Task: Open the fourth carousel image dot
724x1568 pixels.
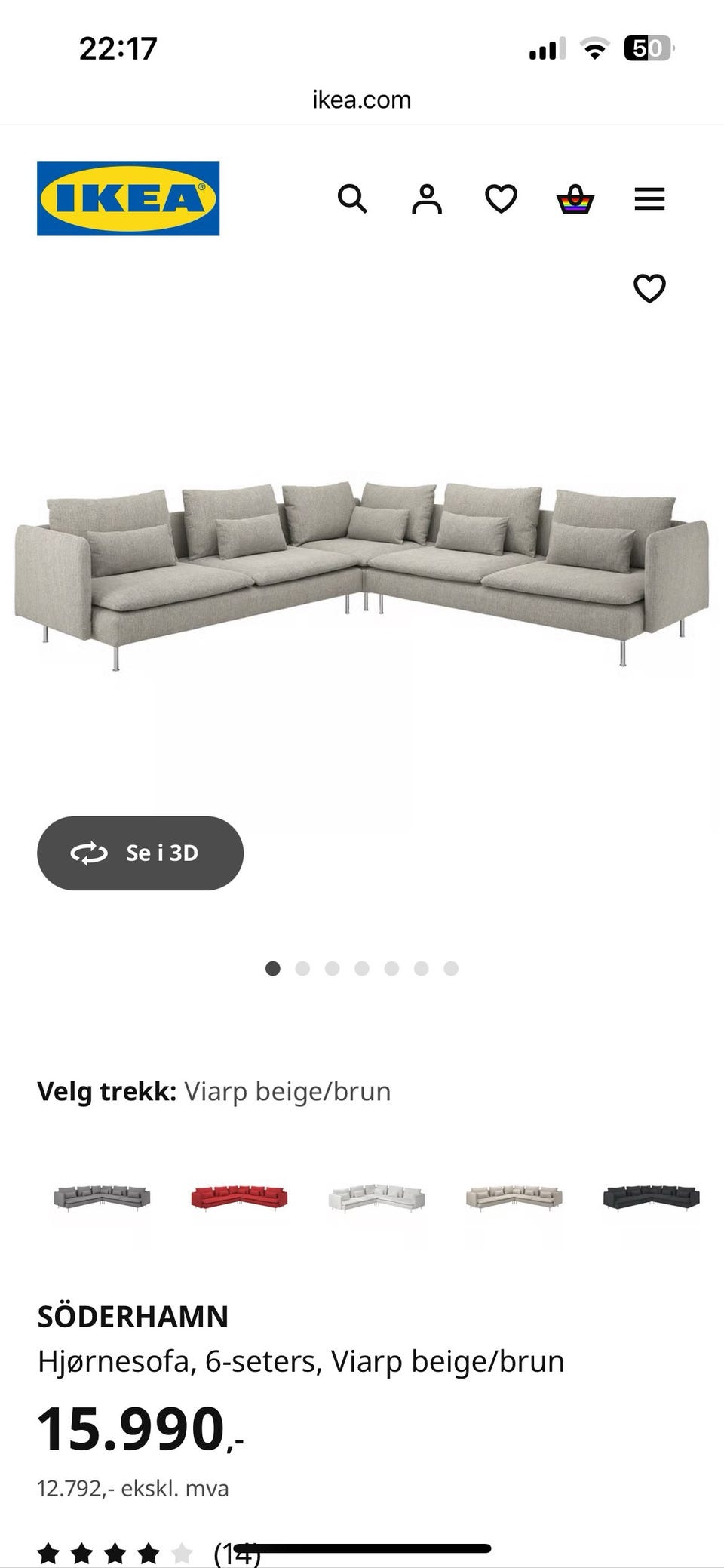Action: [x=362, y=968]
